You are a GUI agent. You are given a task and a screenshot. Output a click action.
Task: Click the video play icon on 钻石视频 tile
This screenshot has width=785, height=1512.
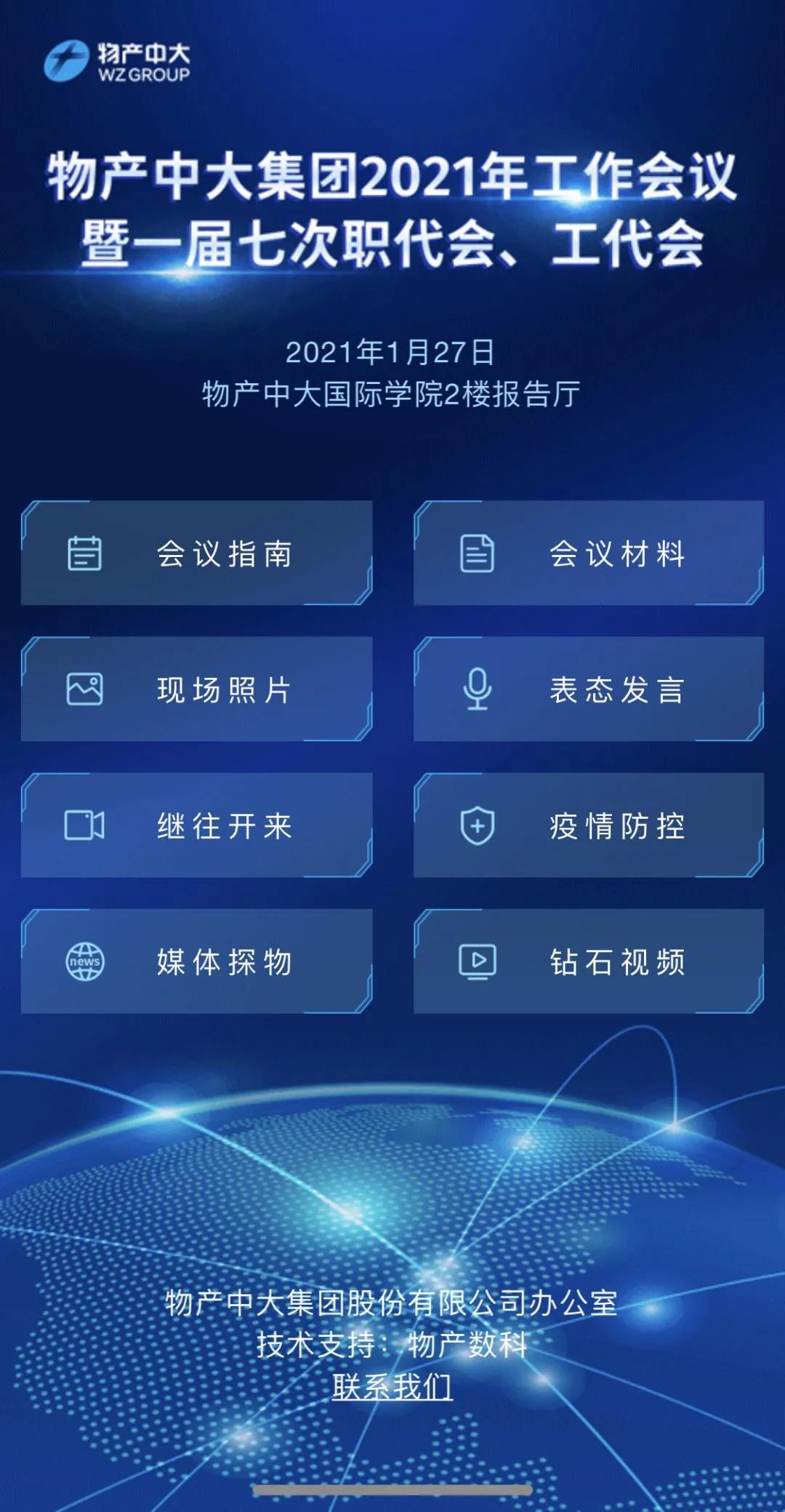click(x=478, y=959)
